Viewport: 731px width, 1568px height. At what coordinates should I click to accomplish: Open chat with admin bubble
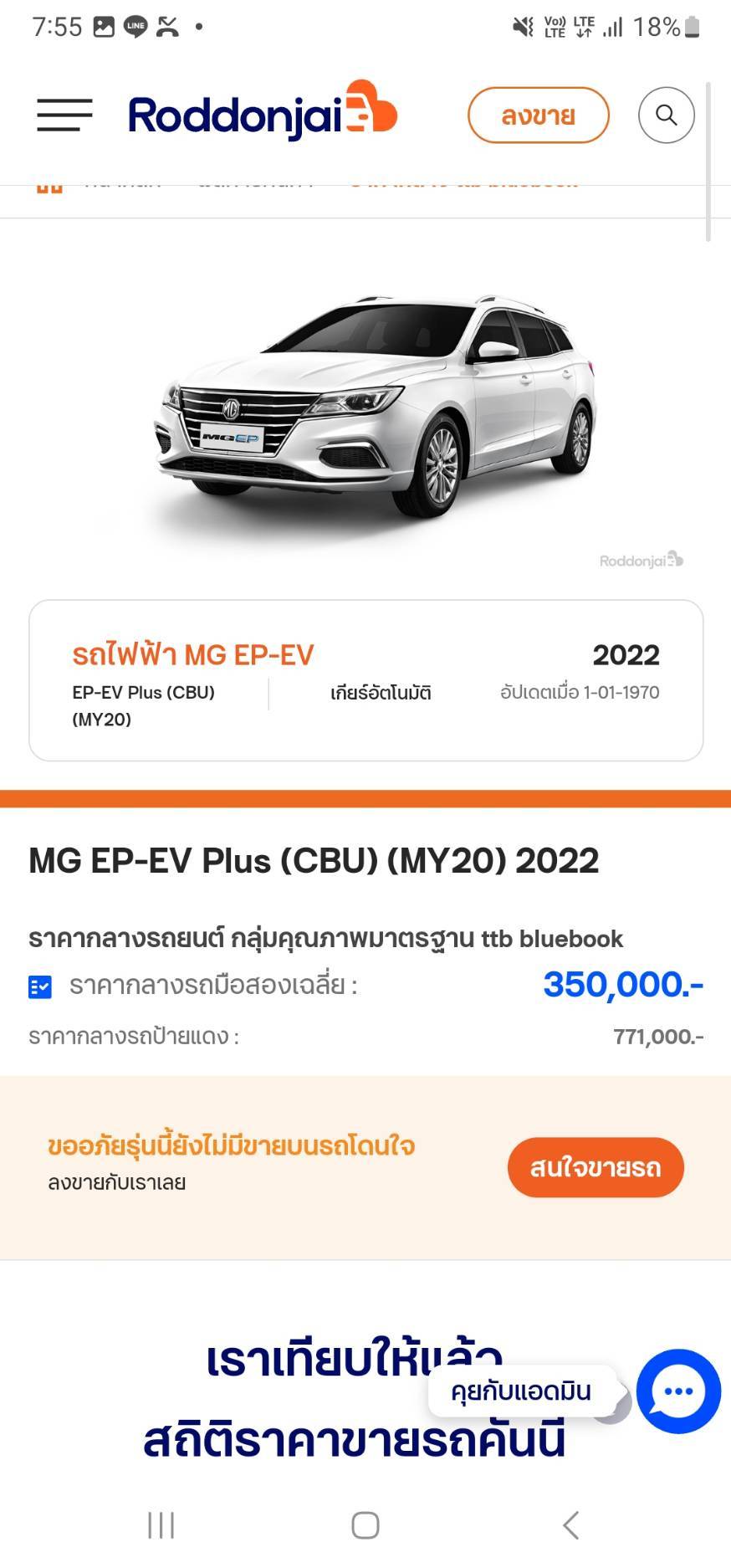(678, 1391)
